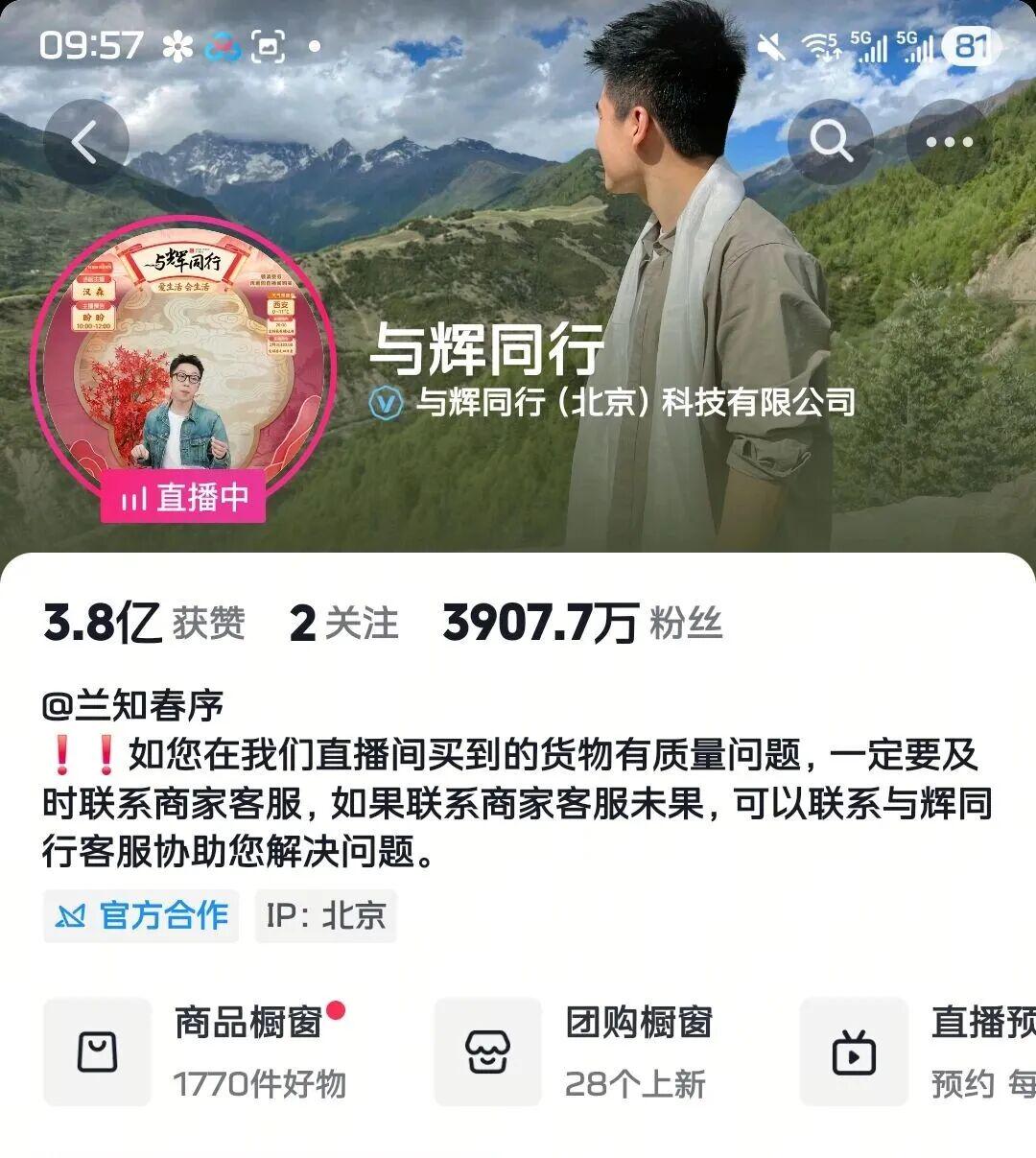This screenshot has height=1158, width=1036.
Task: Open 团购橱窗 with 28个上新
Action: (x=595, y=1052)
